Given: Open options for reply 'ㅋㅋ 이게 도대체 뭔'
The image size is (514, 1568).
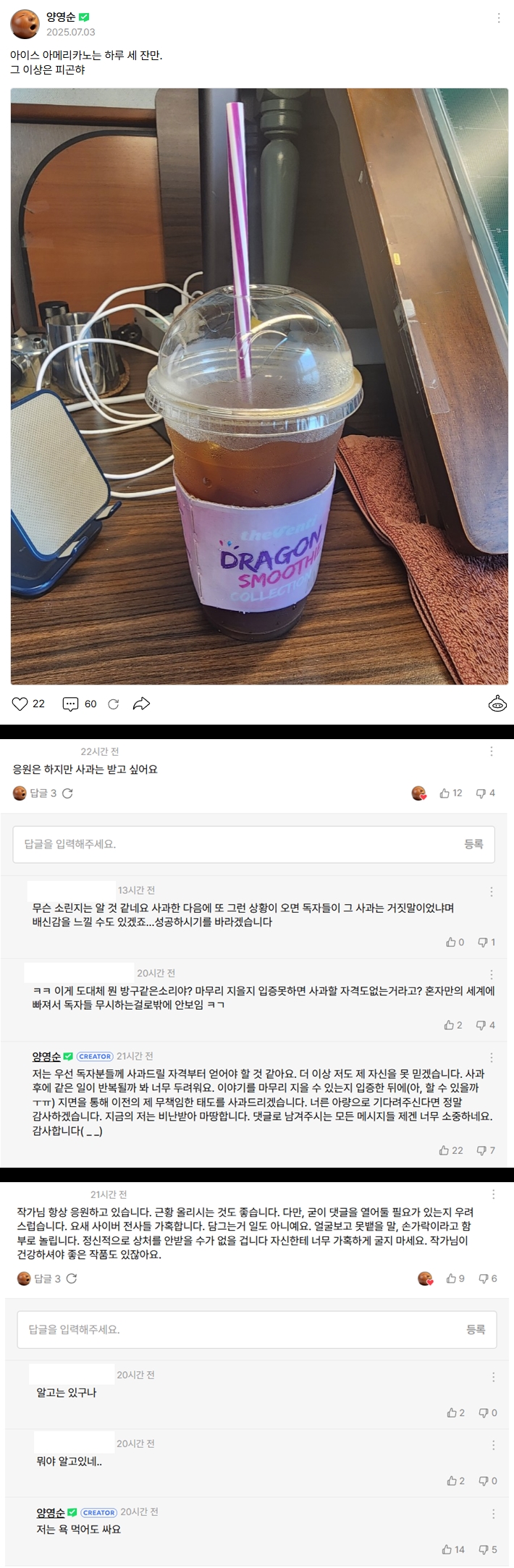Looking at the screenshot, I should click(492, 974).
